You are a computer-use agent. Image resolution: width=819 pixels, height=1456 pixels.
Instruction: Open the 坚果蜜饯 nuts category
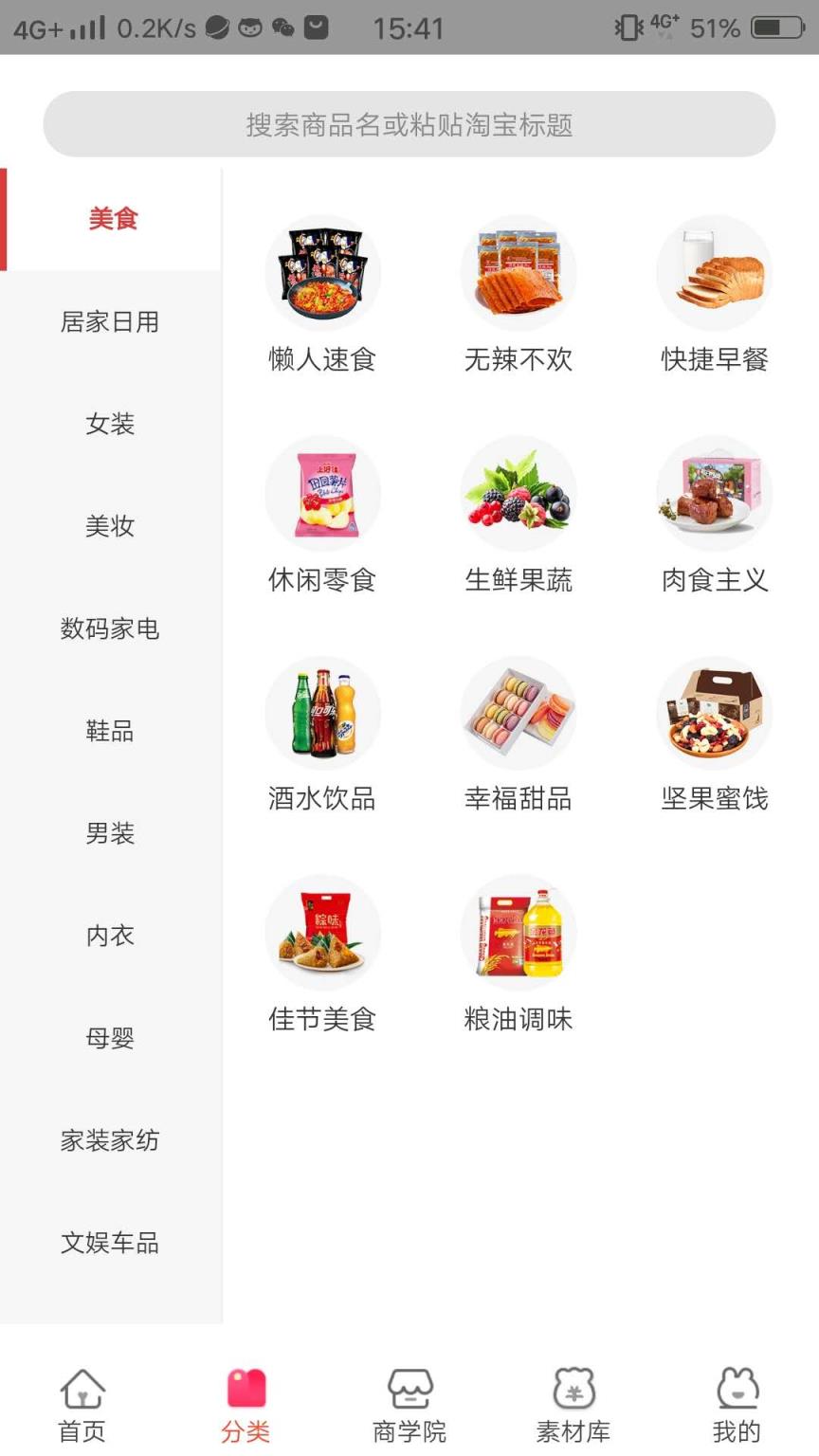click(x=714, y=712)
